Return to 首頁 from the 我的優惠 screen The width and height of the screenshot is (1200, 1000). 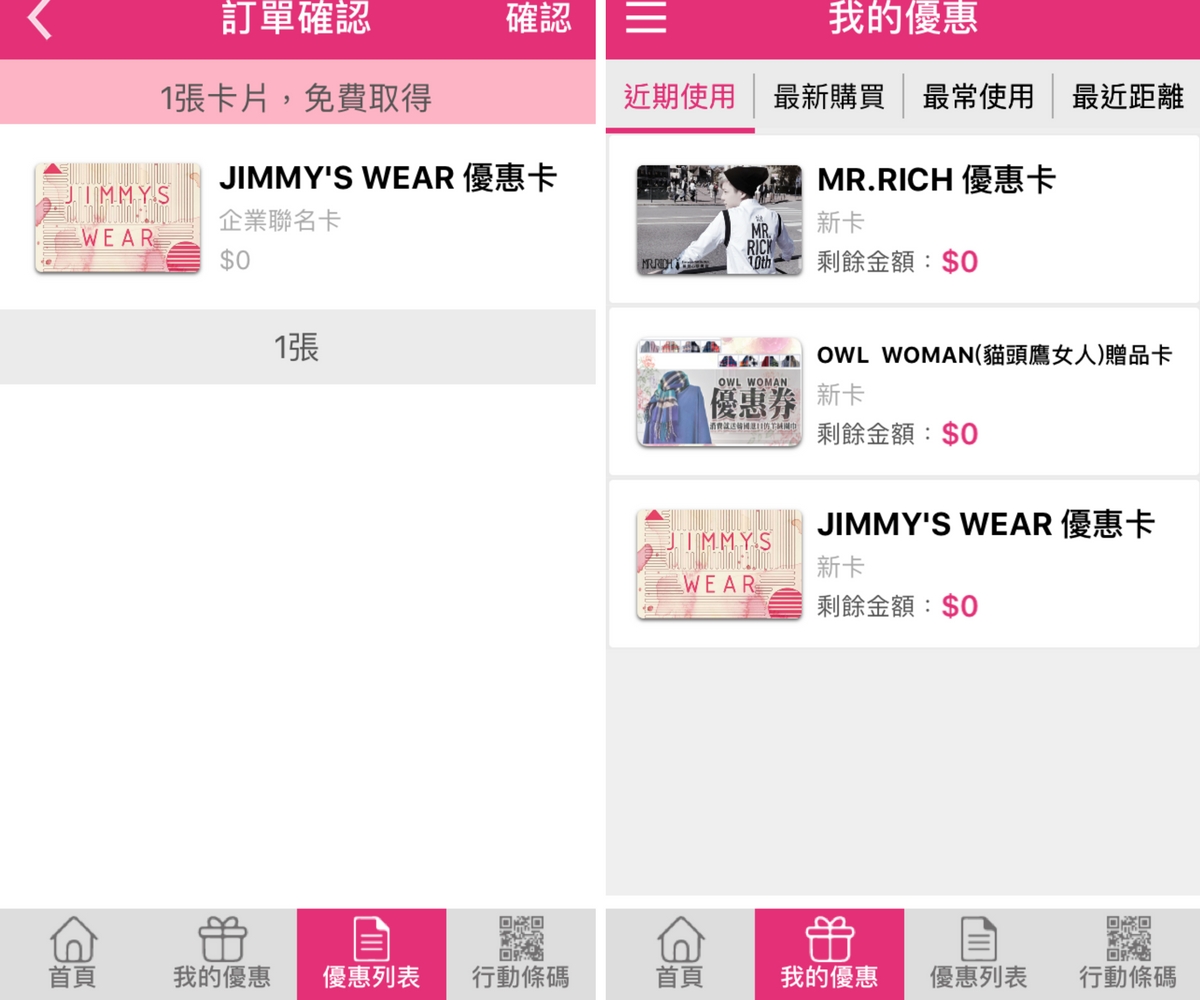(680, 953)
